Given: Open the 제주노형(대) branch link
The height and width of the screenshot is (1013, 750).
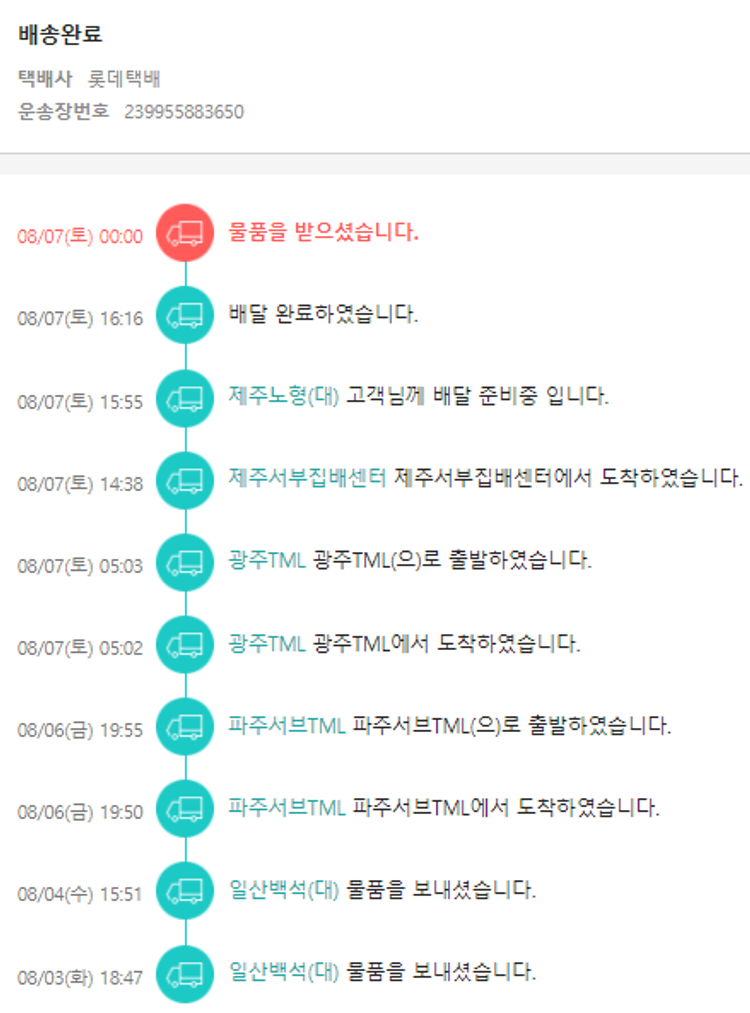Looking at the screenshot, I should point(284,396).
